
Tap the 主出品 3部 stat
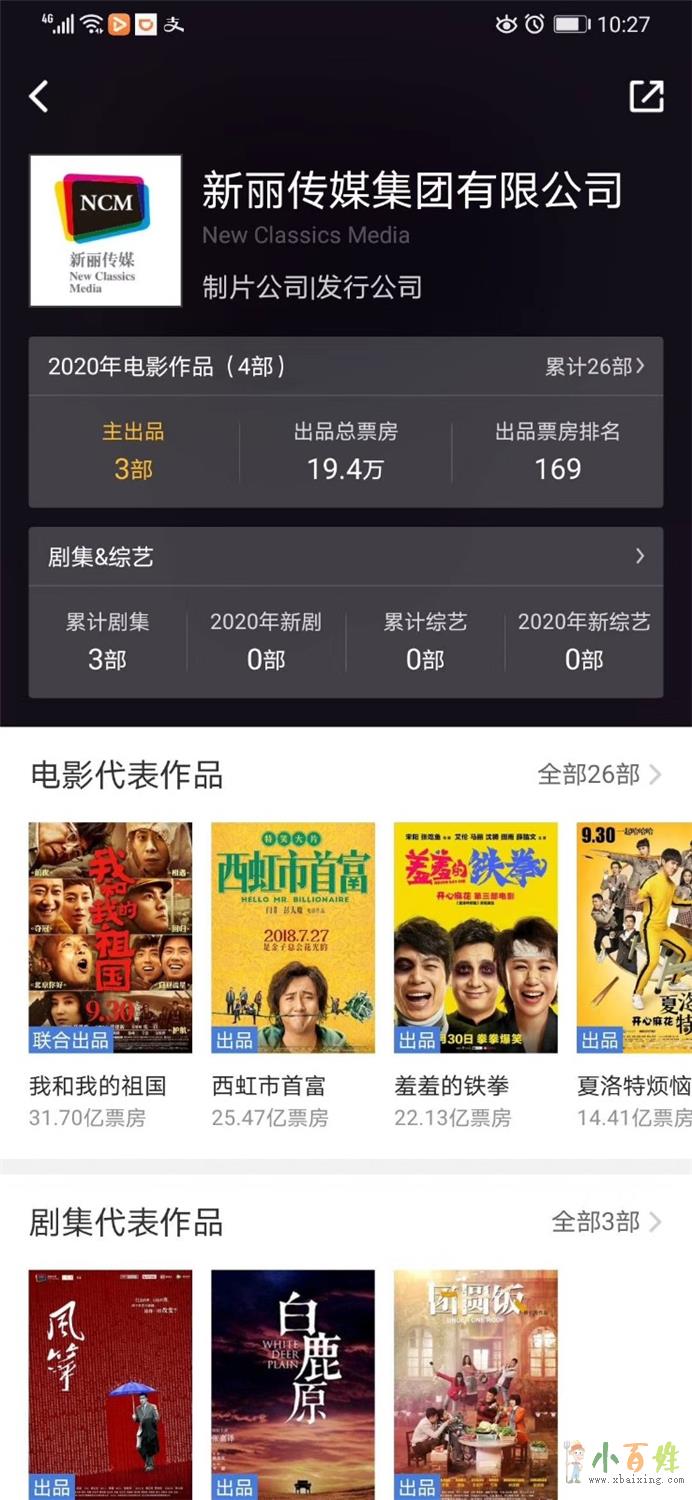coord(133,451)
